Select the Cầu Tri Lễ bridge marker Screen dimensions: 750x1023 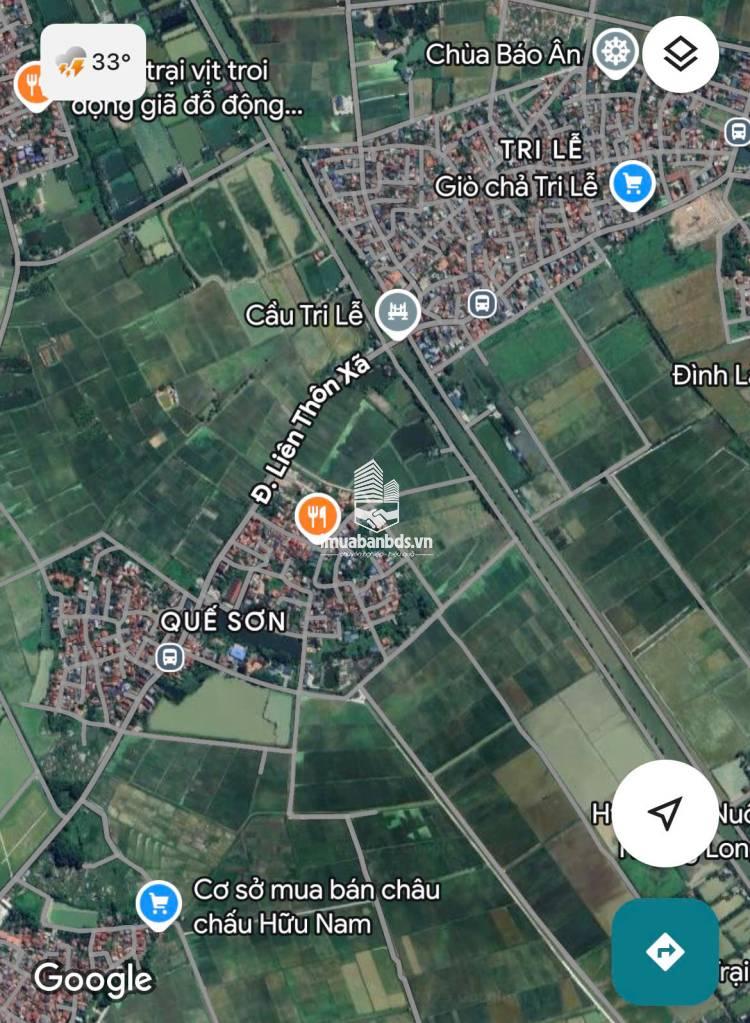coord(397,313)
